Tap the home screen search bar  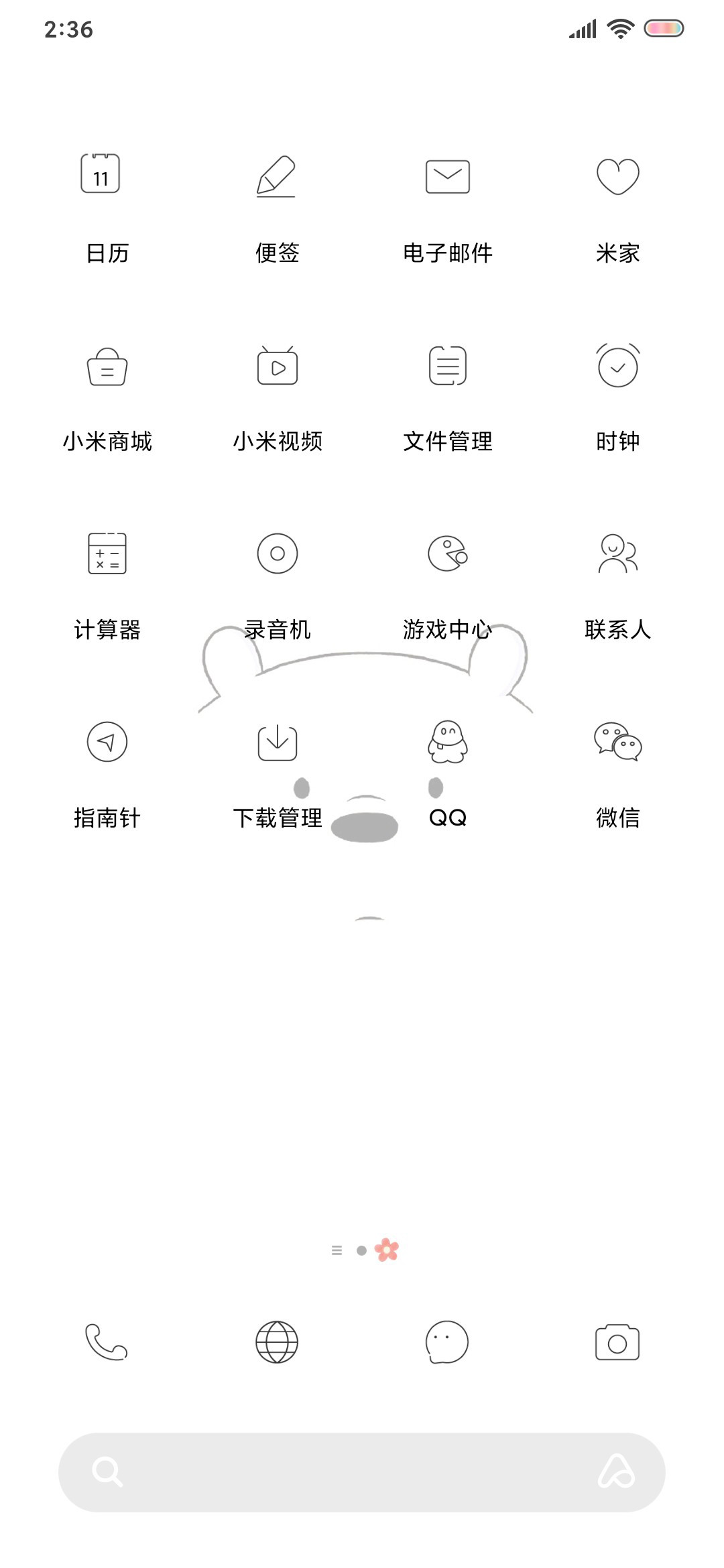[362, 1472]
